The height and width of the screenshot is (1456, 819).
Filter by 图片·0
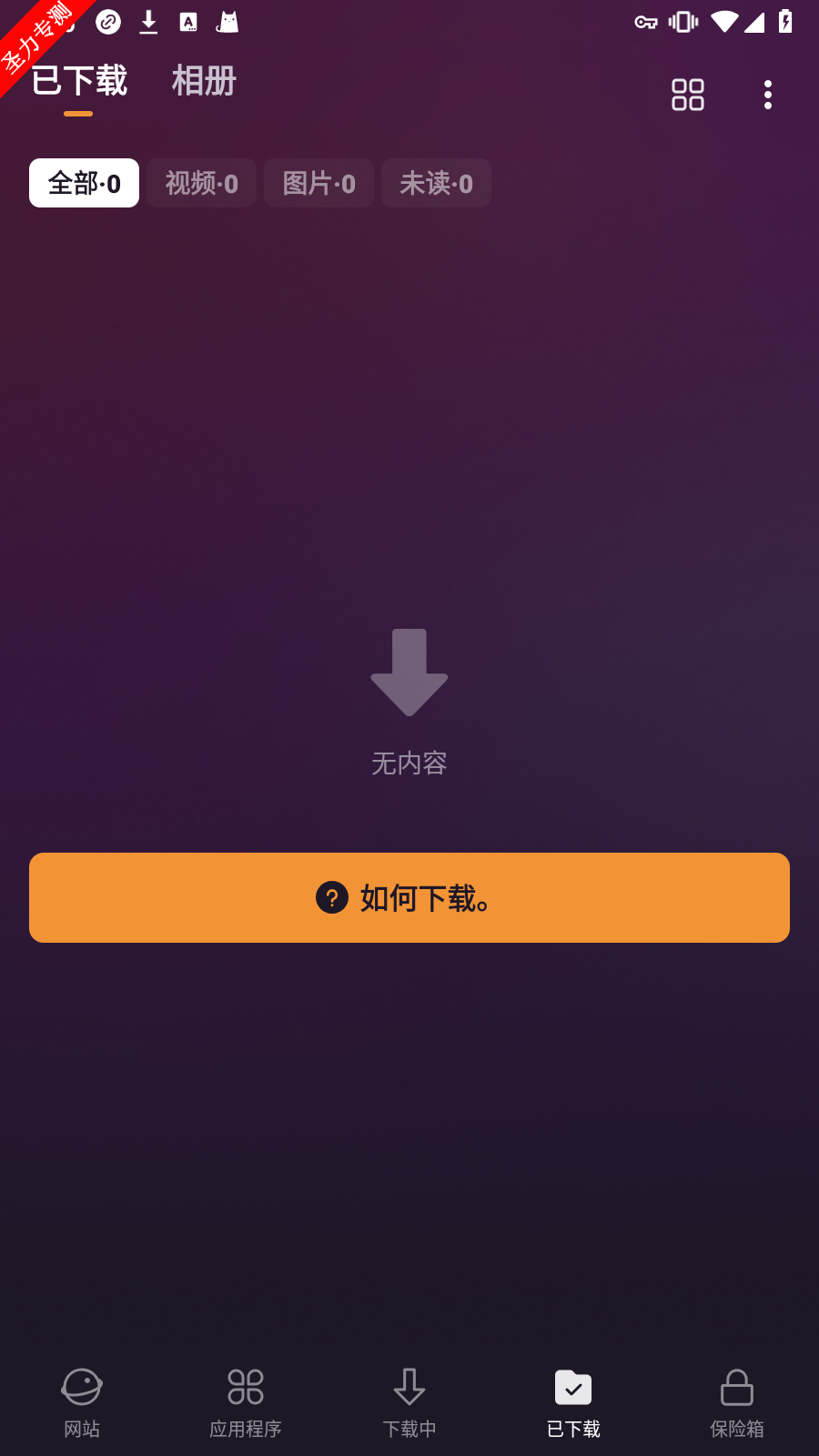pos(318,183)
